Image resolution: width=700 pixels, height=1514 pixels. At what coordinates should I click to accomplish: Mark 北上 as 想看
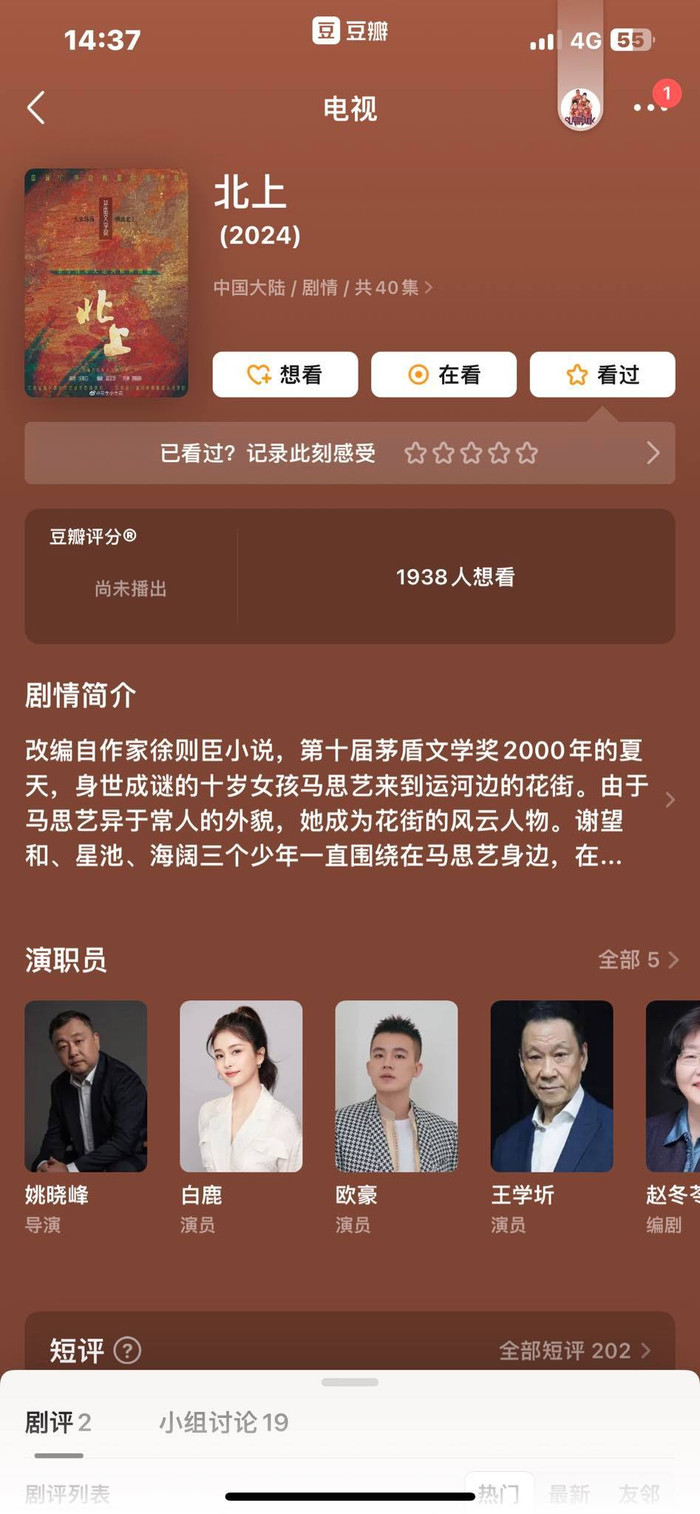[x=285, y=375]
